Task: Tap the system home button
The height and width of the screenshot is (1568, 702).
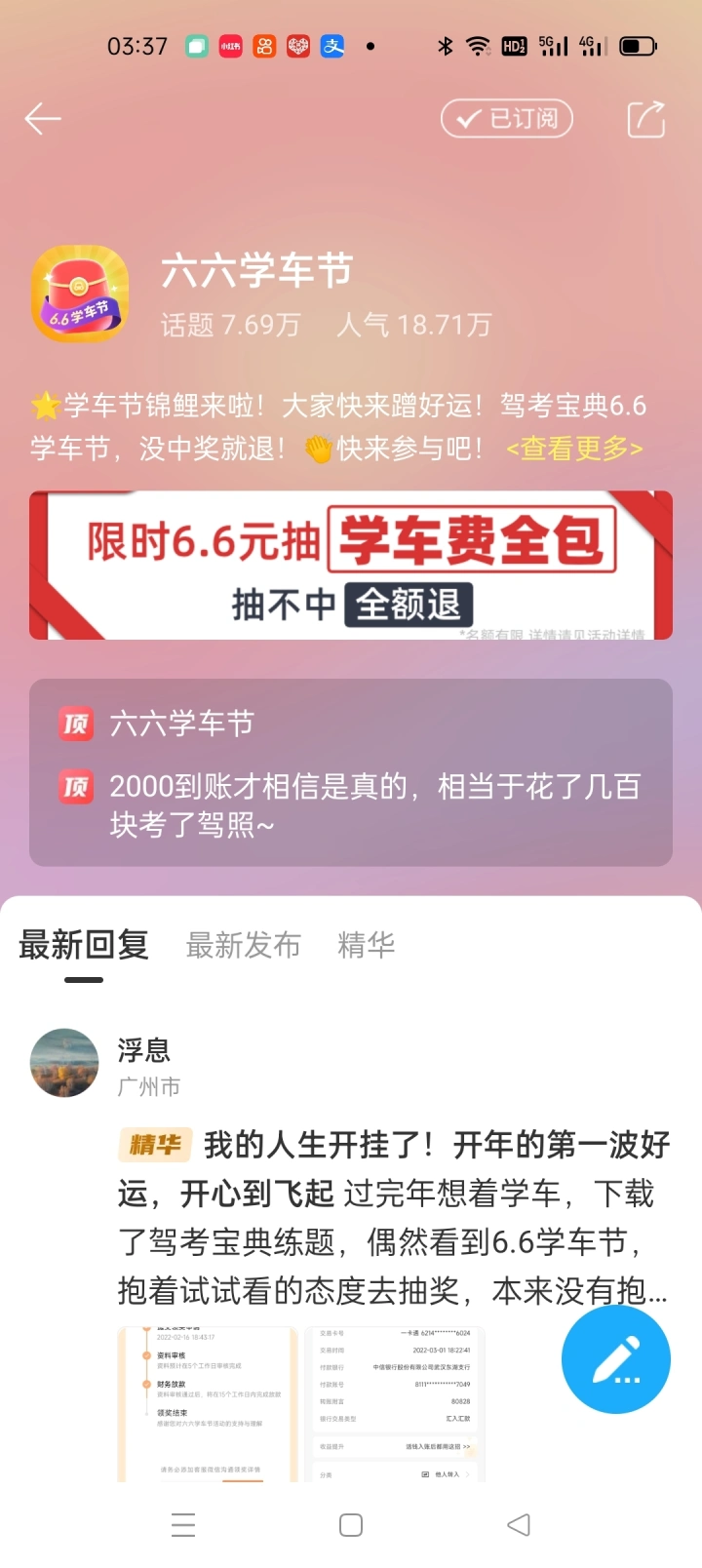Action: tap(351, 1525)
